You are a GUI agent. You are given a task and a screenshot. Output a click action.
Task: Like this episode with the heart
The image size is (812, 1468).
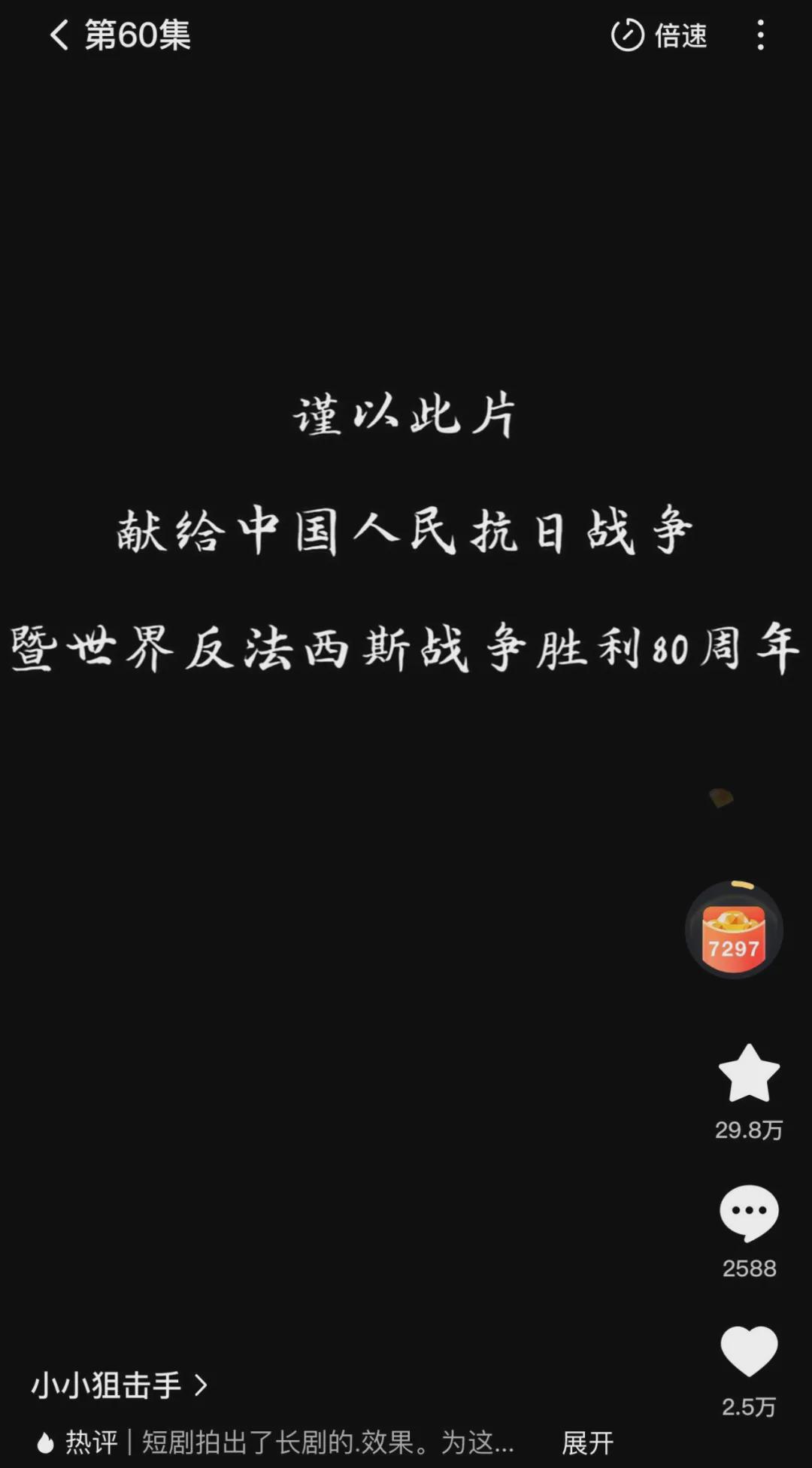pos(749,1351)
